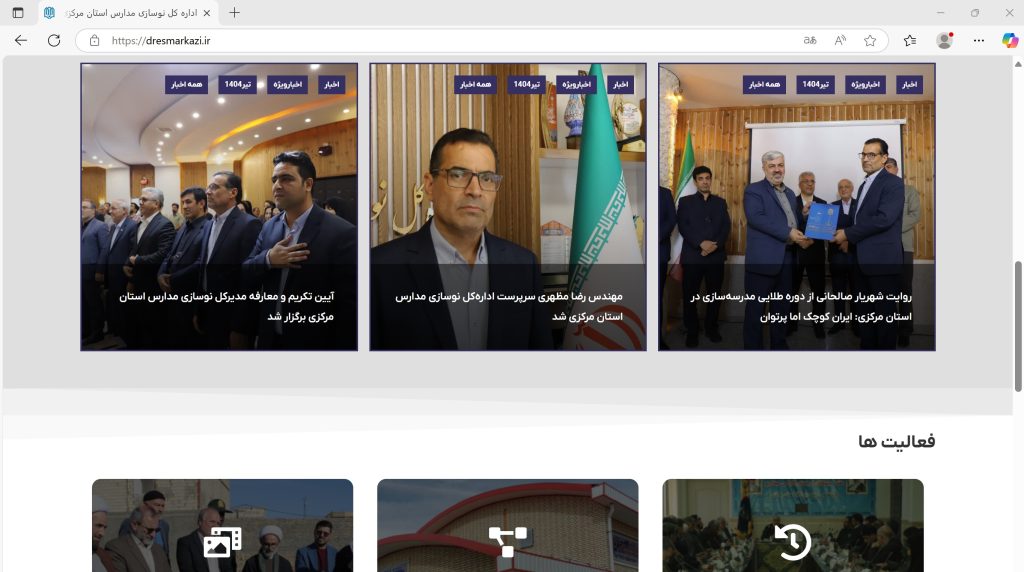This screenshot has width=1024, height=572.
Task: Select the اخبار tag on the صالحانی card
Action: click(x=909, y=85)
